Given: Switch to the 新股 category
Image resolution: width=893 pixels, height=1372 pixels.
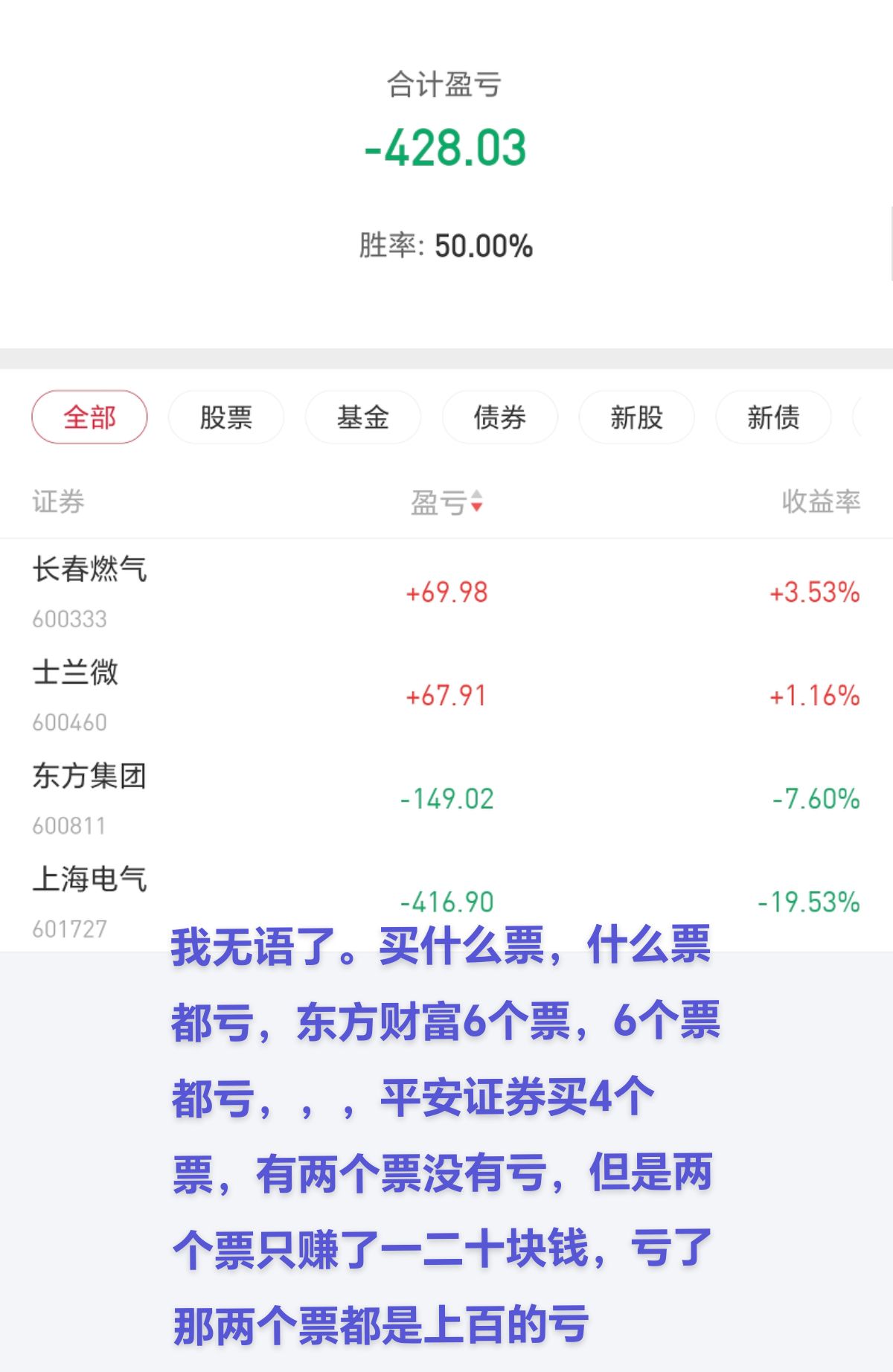Looking at the screenshot, I should [636, 417].
